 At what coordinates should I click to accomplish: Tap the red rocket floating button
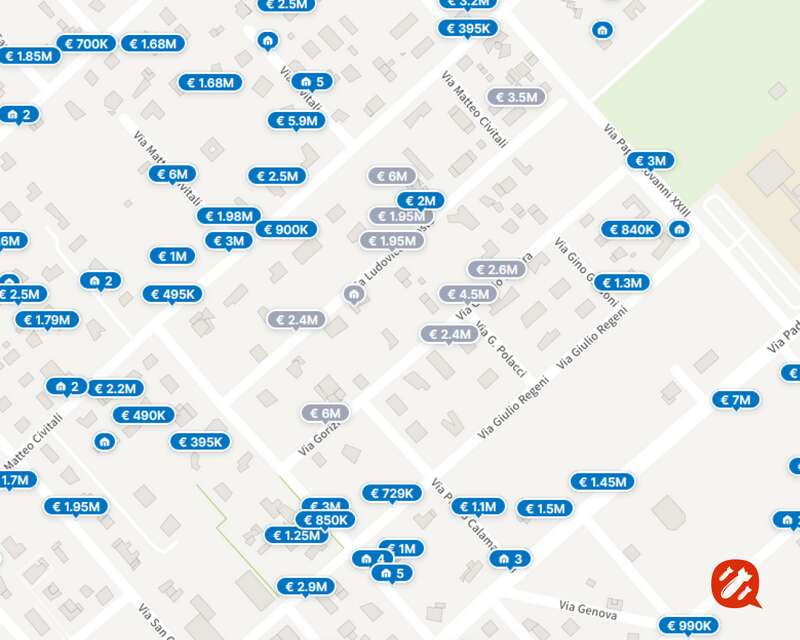(735, 585)
